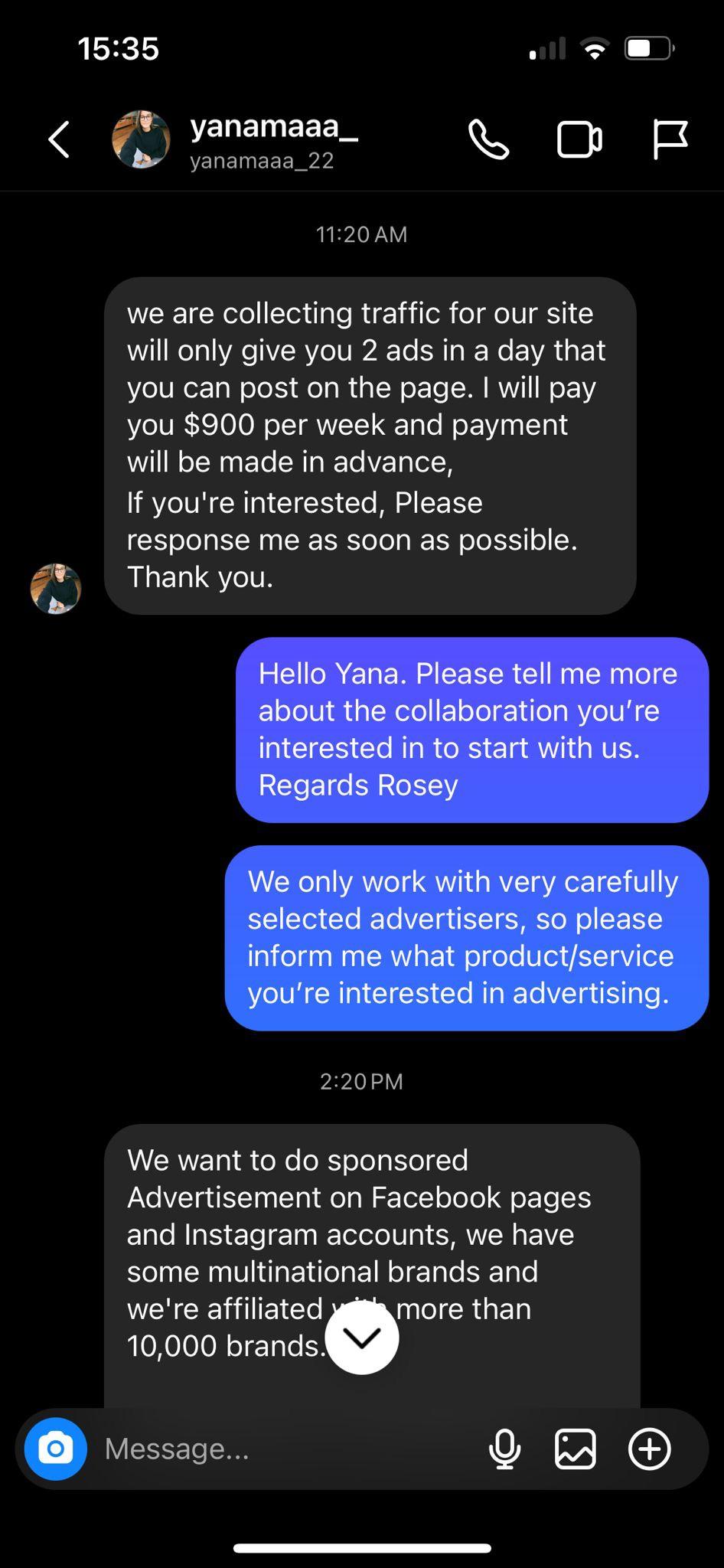Image resolution: width=724 pixels, height=1568 pixels.
Task: Go back to the message list
Action: click(x=59, y=140)
